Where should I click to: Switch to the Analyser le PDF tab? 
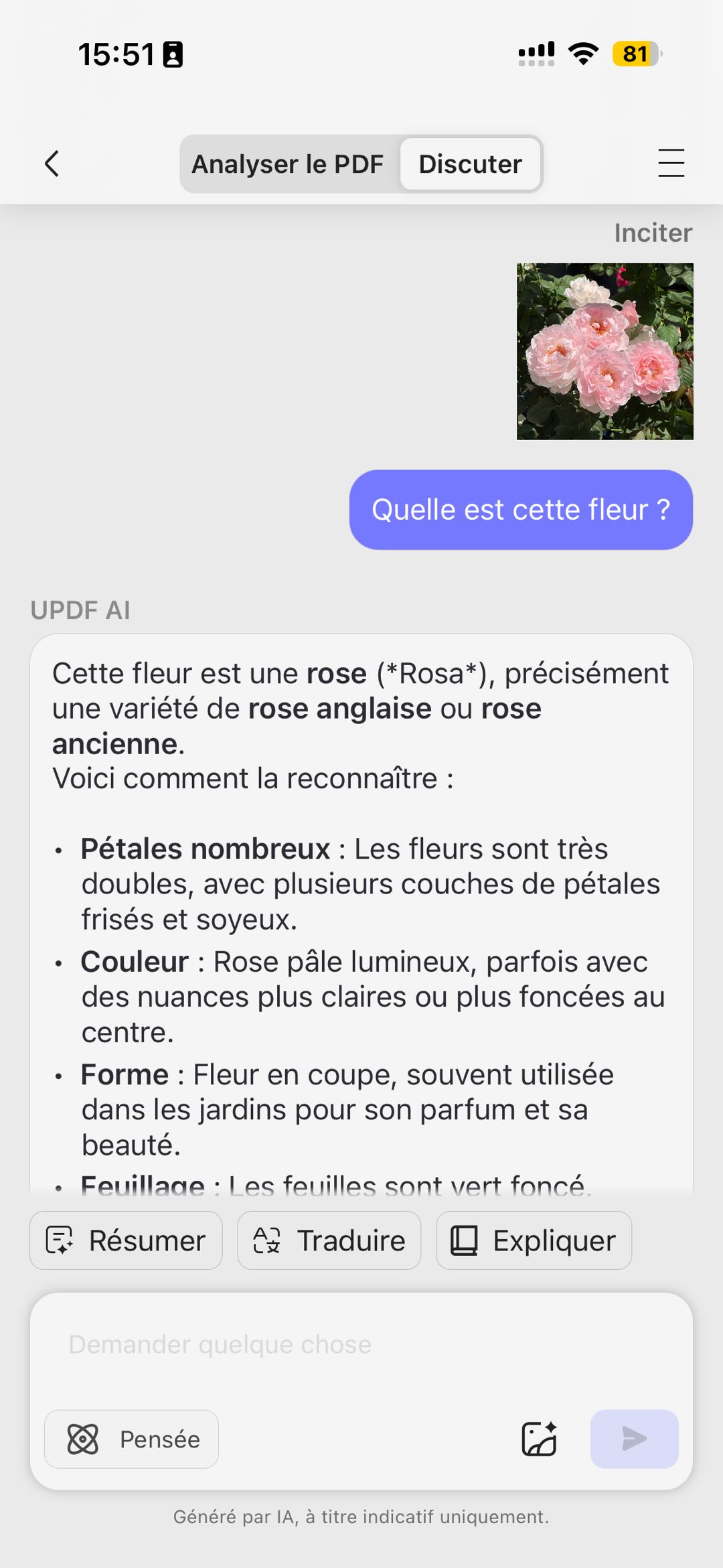[x=288, y=163]
